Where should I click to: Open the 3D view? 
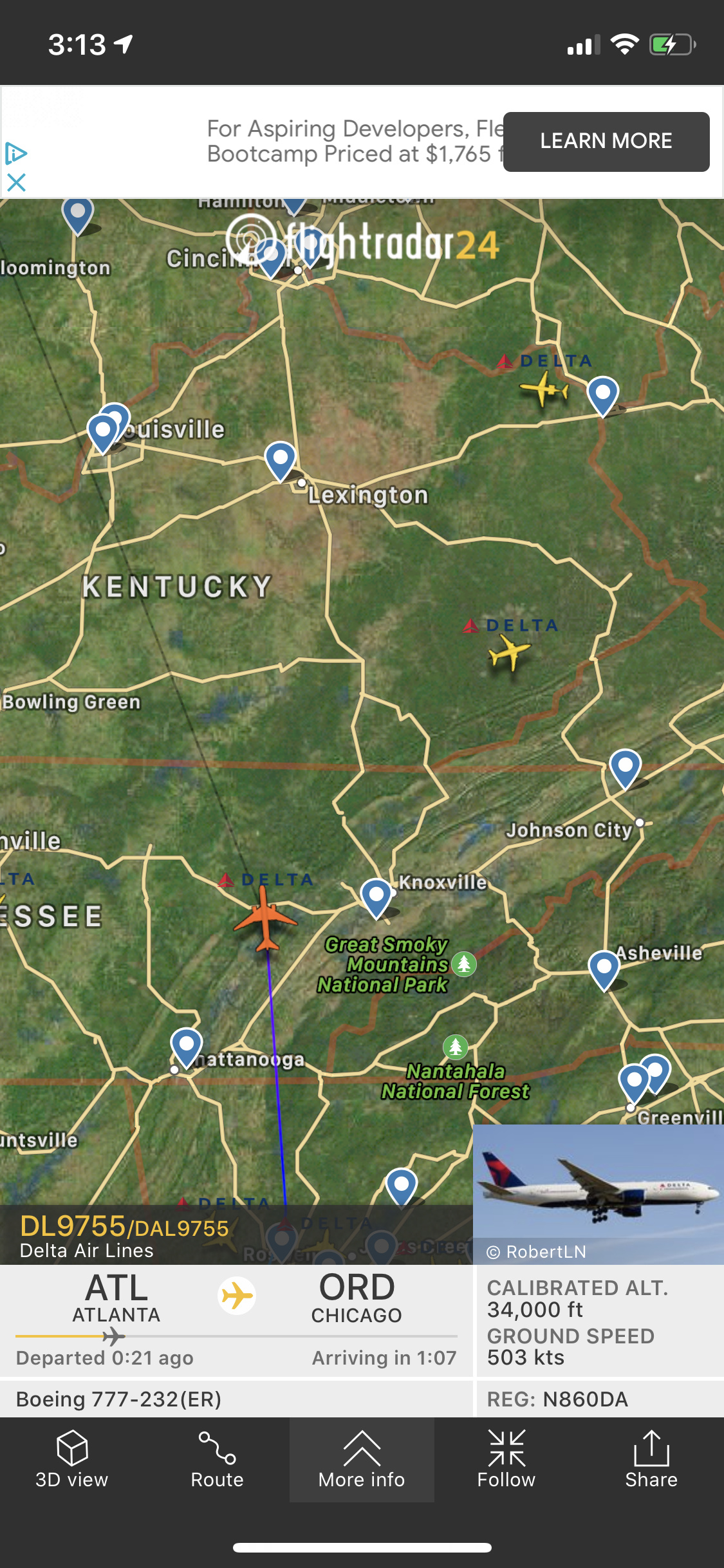pyautogui.click(x=72, y=1459)
